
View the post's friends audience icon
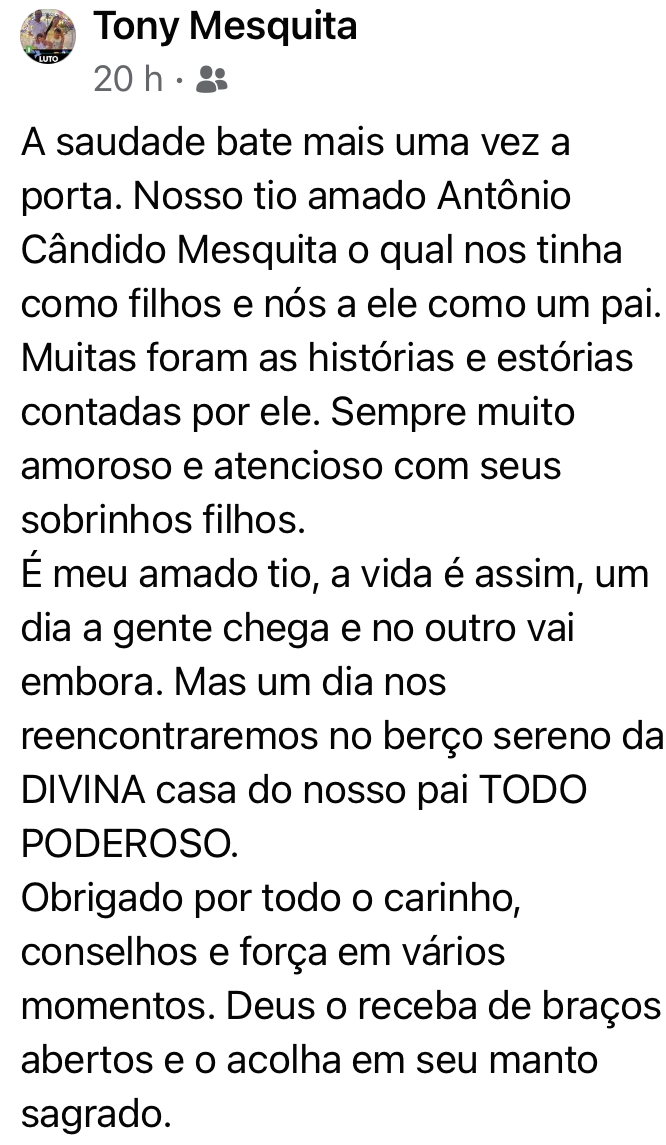tap(212, 79)
